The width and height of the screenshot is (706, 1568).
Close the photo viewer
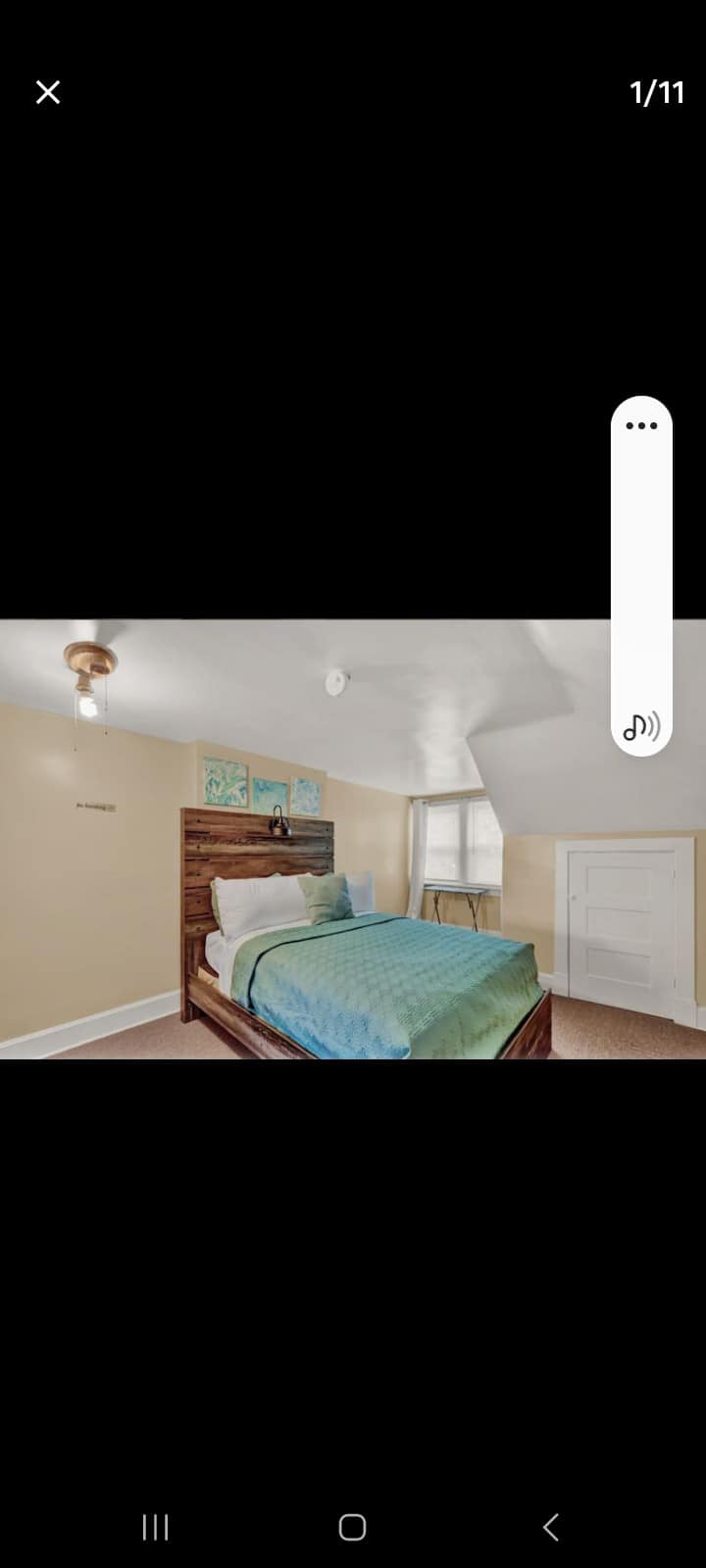47,92
